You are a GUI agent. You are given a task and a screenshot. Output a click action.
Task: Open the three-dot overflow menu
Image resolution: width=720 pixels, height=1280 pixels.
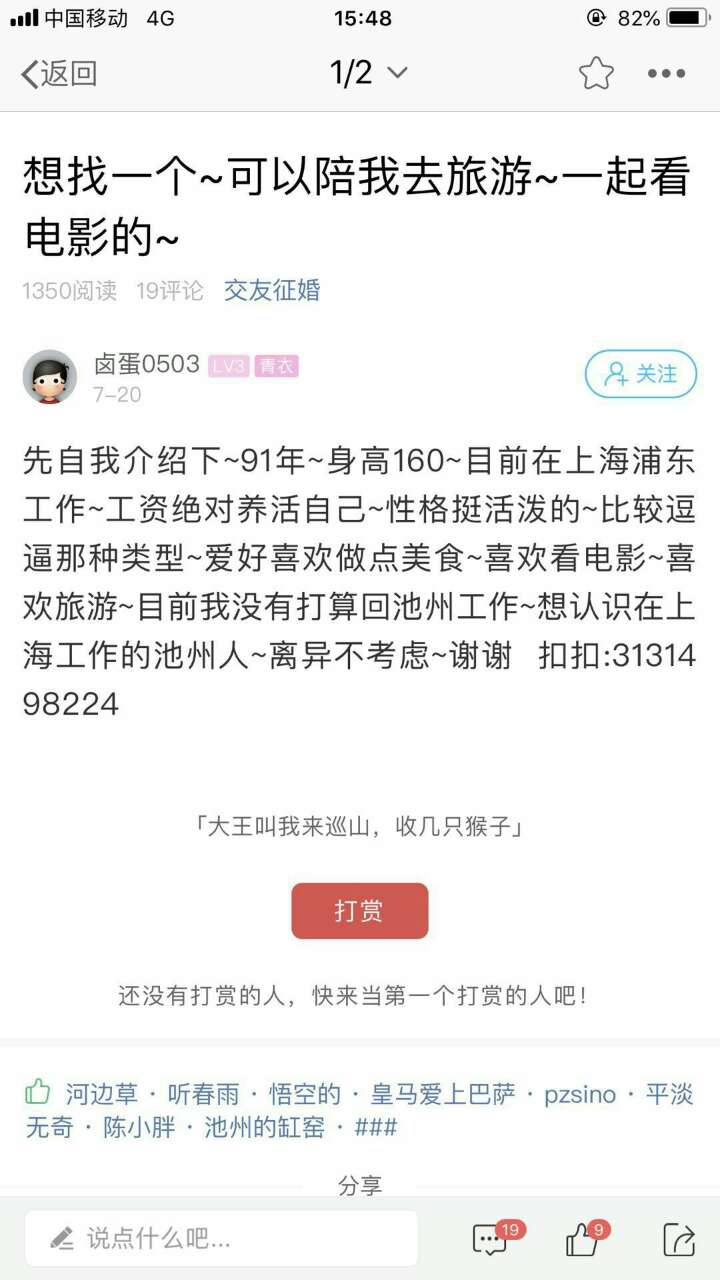[x=666, y=73]
